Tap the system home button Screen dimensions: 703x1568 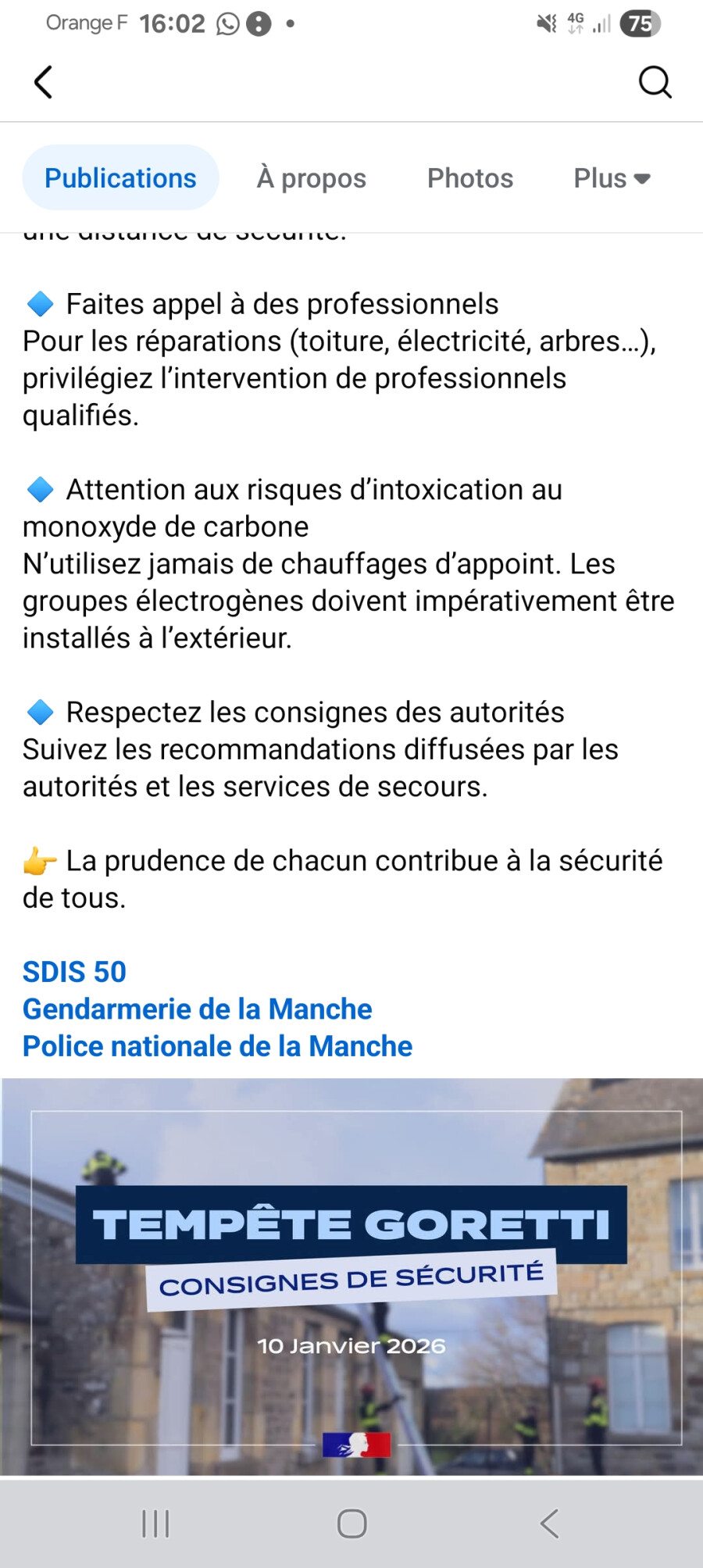click(351, 1523)
